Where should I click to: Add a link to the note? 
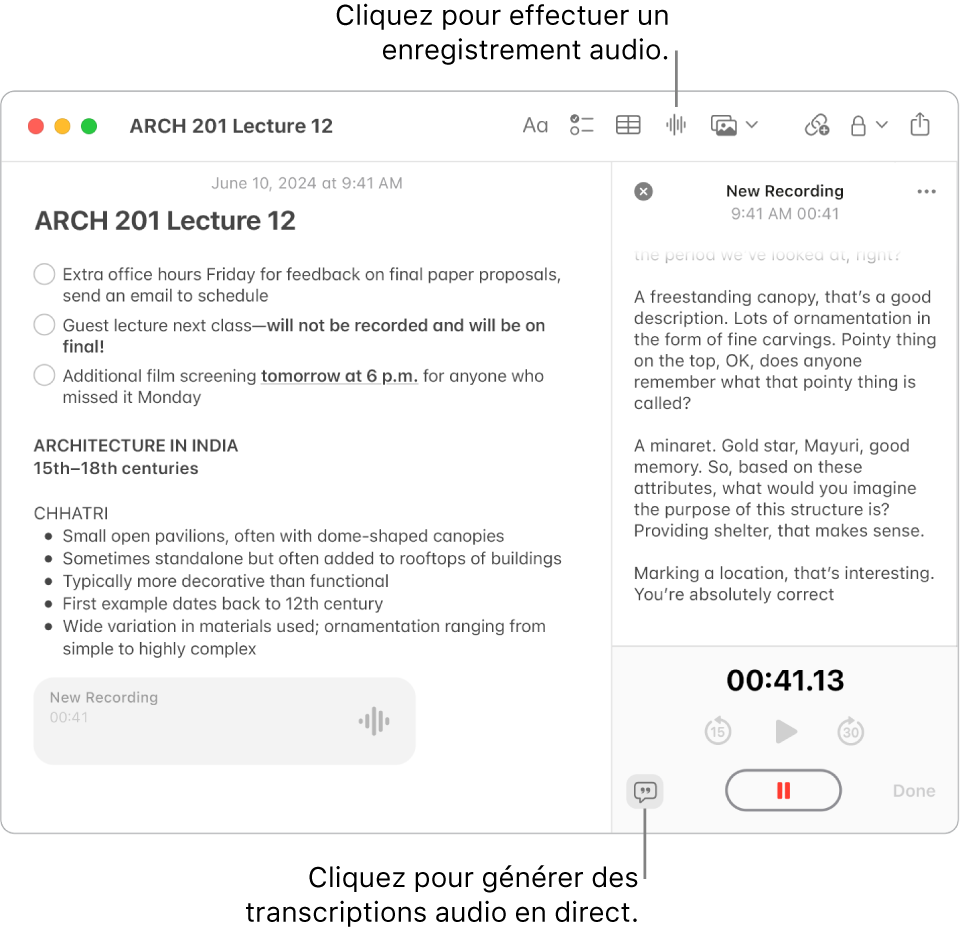[x=817, y=126]
